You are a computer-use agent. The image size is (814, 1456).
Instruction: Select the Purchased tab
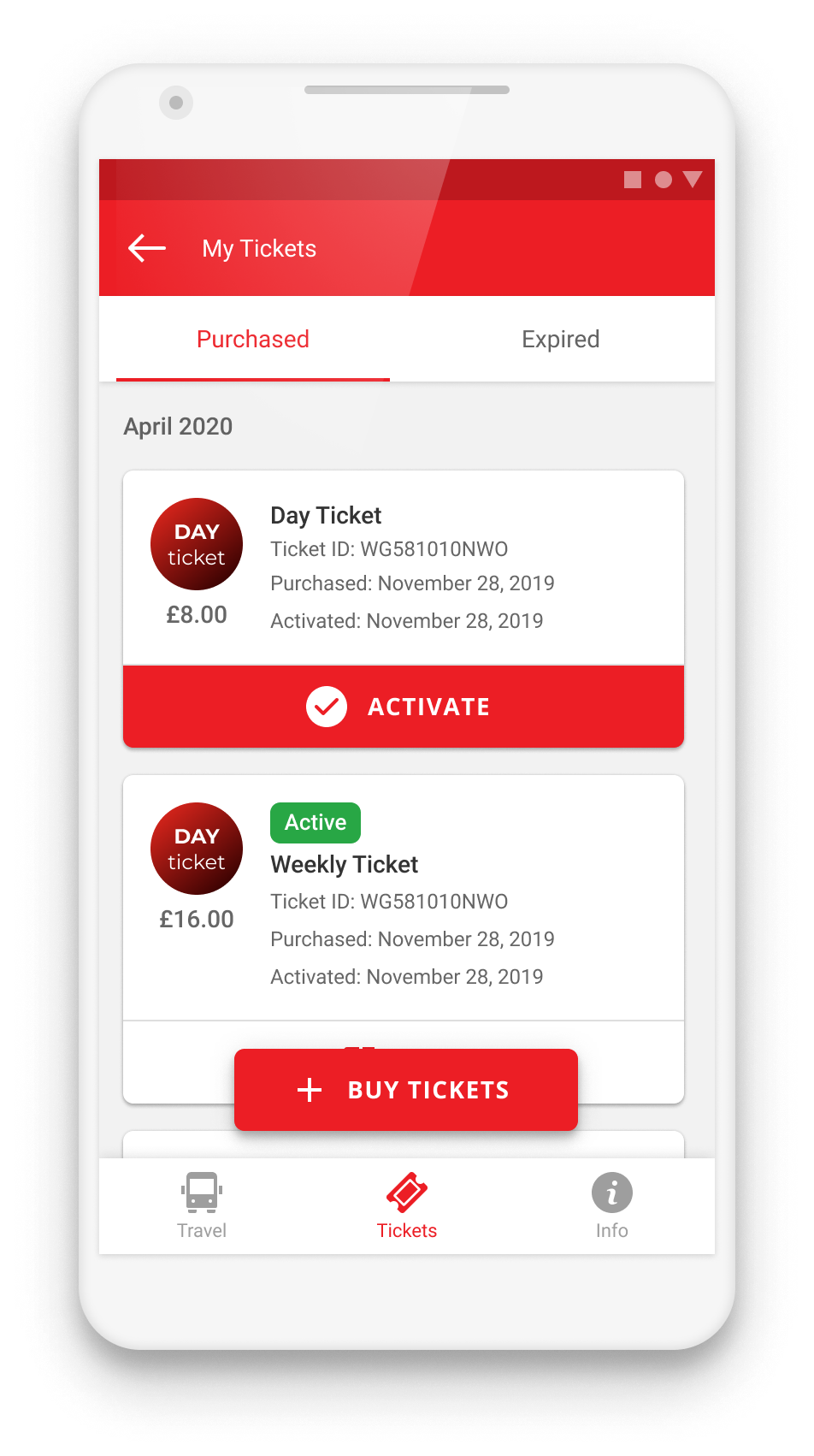point(253,340)
